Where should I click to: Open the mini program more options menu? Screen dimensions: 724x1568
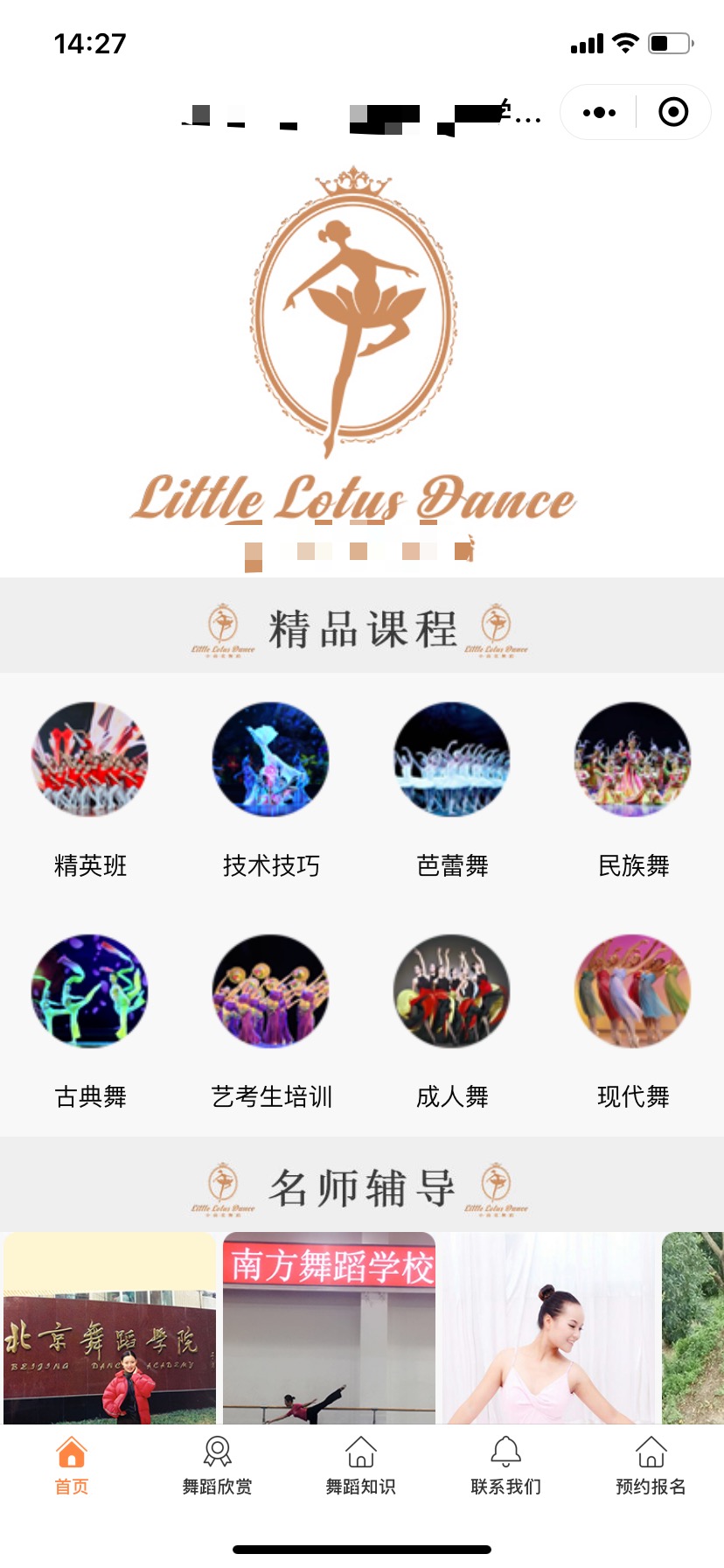pos(599,112)
